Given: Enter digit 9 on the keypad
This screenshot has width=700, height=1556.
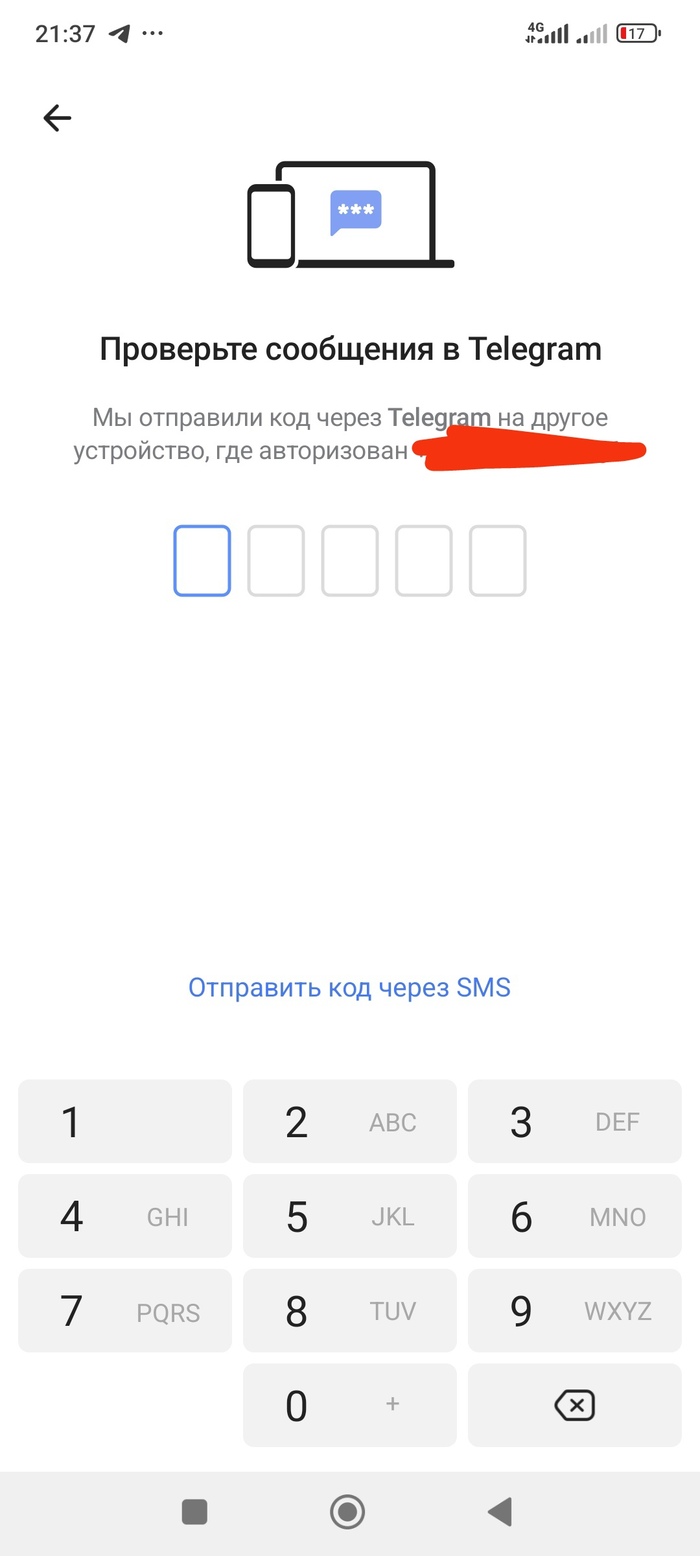Looking at the screenshot, I should (x=574, y=1311).
